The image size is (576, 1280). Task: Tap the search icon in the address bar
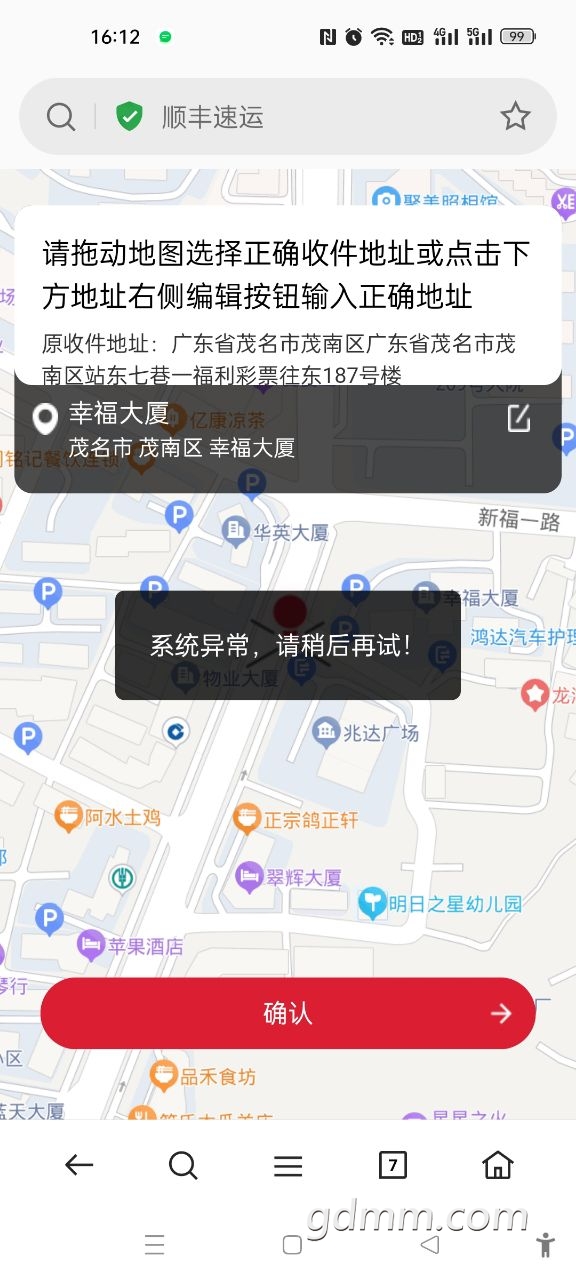(x=61, y=117)
